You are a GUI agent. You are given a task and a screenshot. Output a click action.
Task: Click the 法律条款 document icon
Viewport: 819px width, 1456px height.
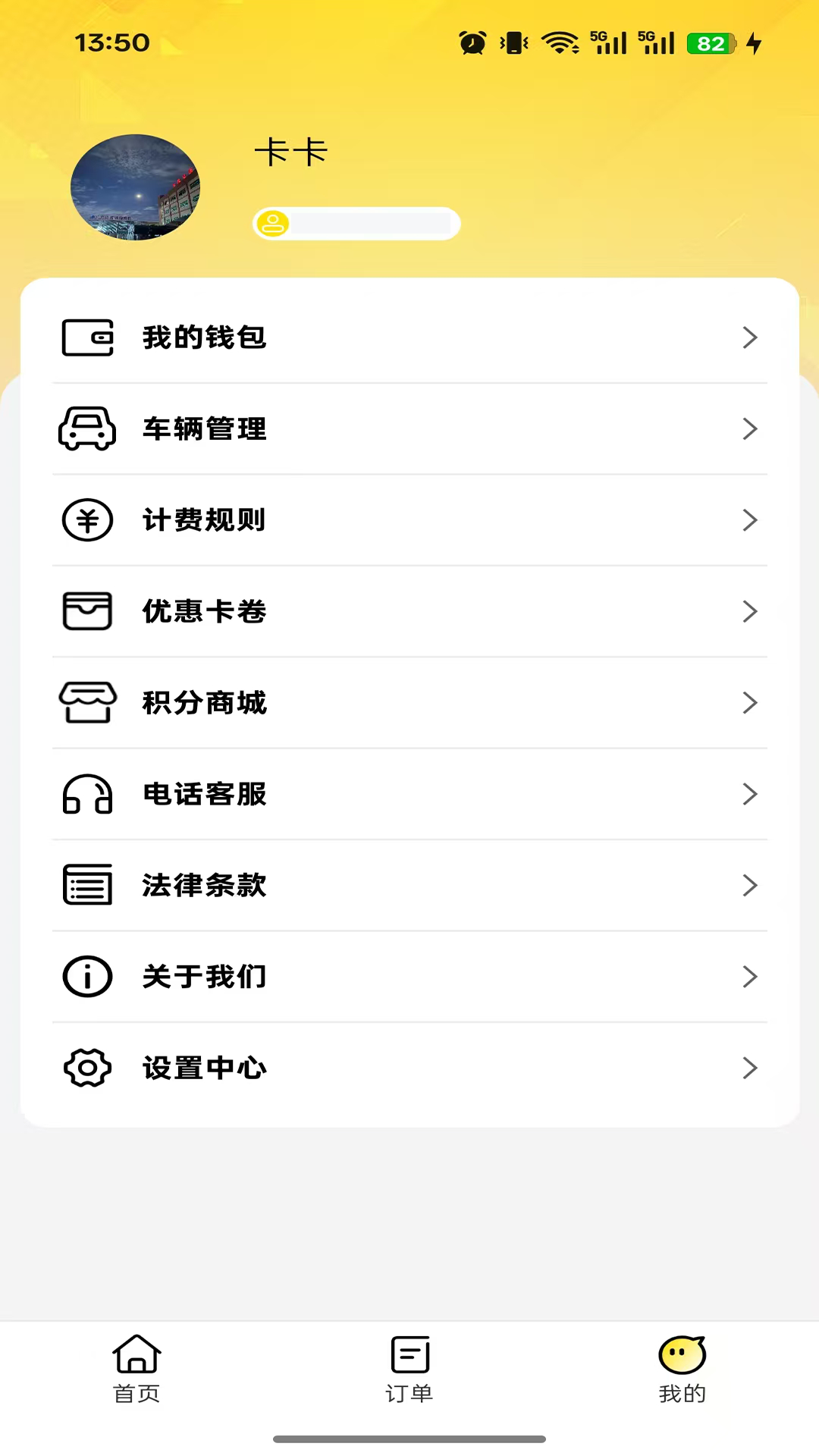tap(86, 886)
